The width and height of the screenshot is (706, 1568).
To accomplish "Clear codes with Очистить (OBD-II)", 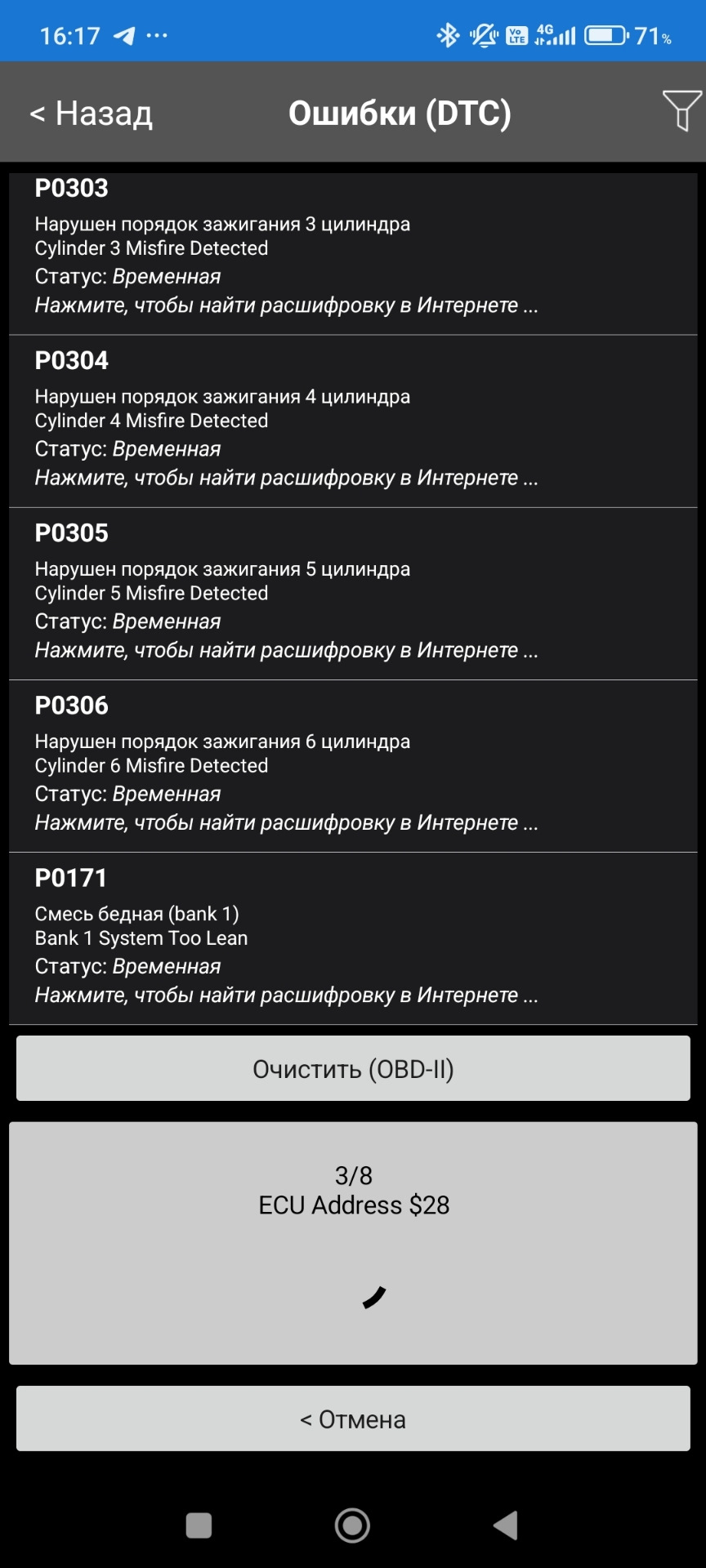I will pos(353,1069).
